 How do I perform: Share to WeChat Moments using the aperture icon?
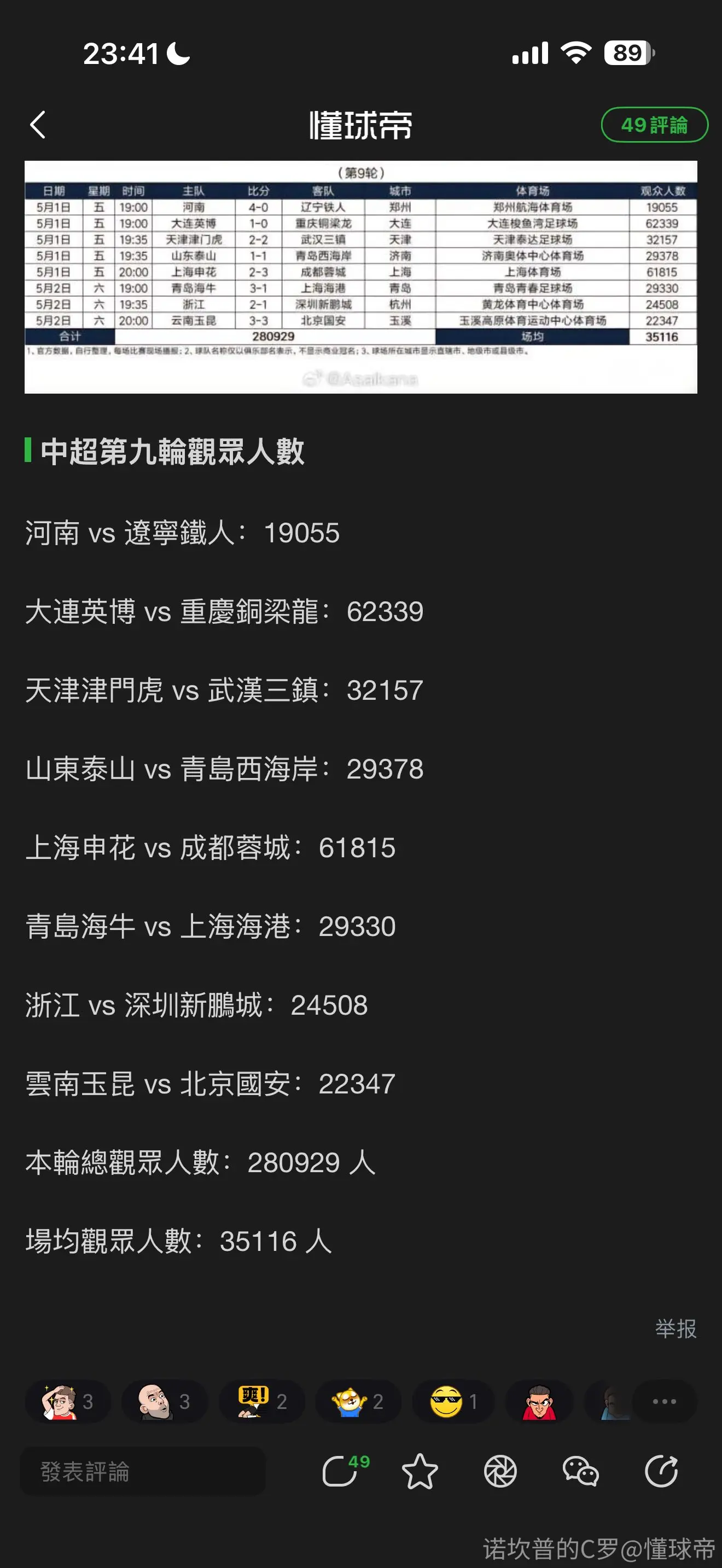coord(500,1472)
